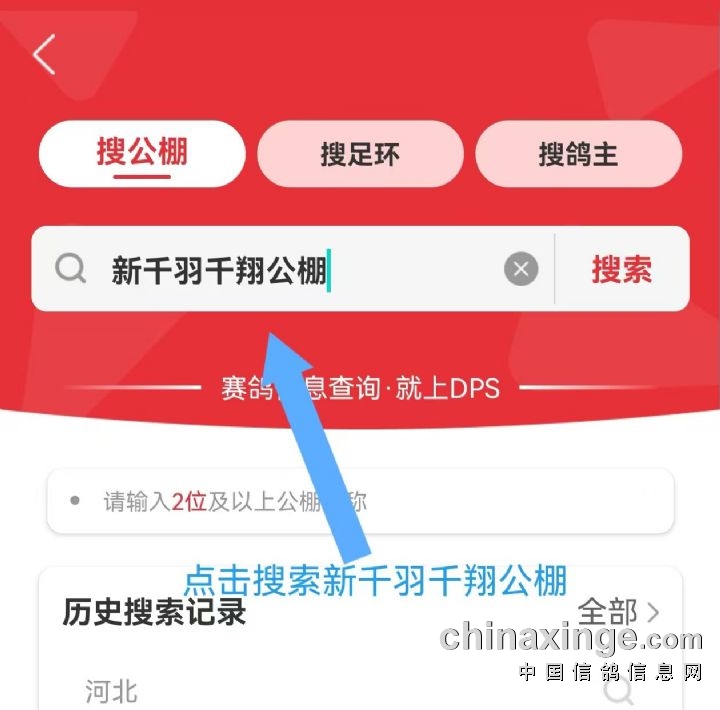Tap the red 搜索 button

(621, 270)
